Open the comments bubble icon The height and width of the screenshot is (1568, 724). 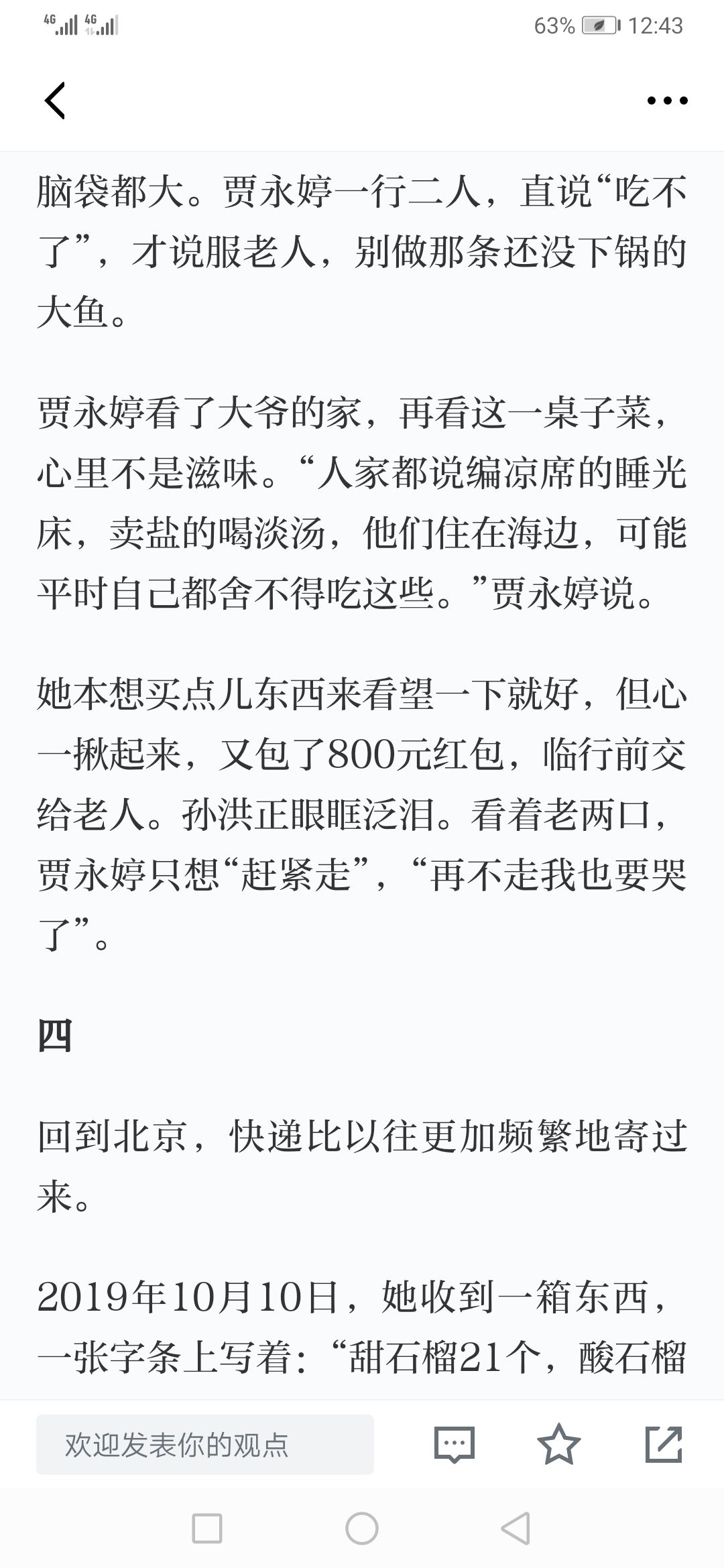[x=455, y=1444]
